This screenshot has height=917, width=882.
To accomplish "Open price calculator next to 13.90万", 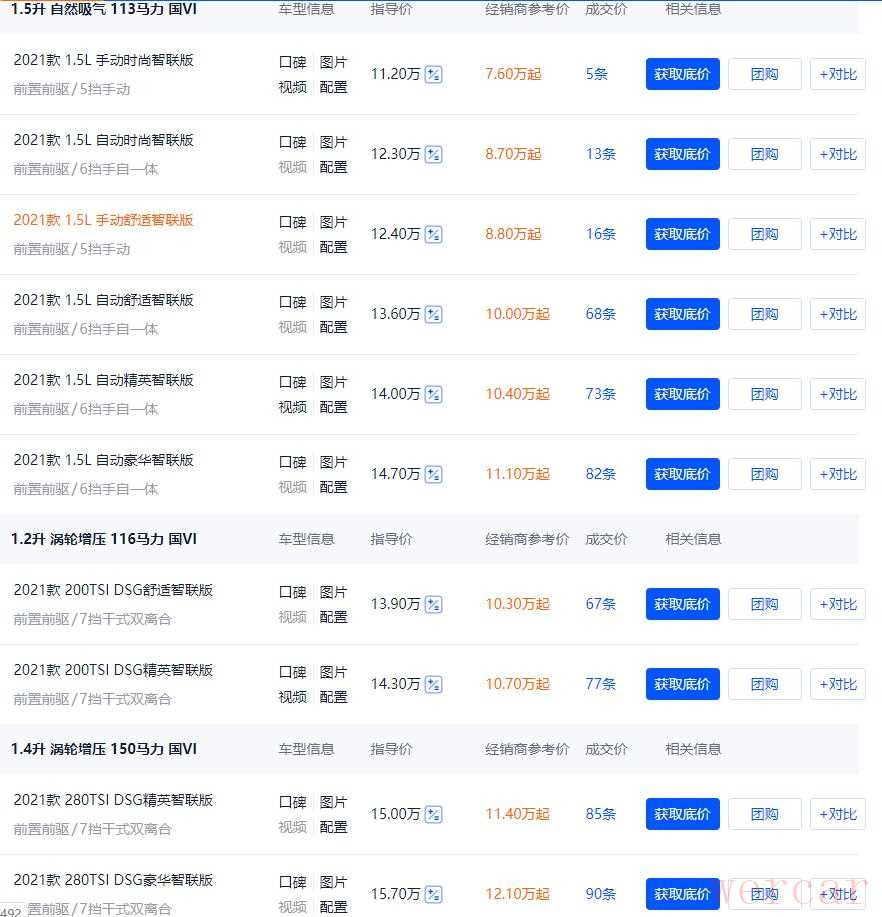I will click(433, 604).
